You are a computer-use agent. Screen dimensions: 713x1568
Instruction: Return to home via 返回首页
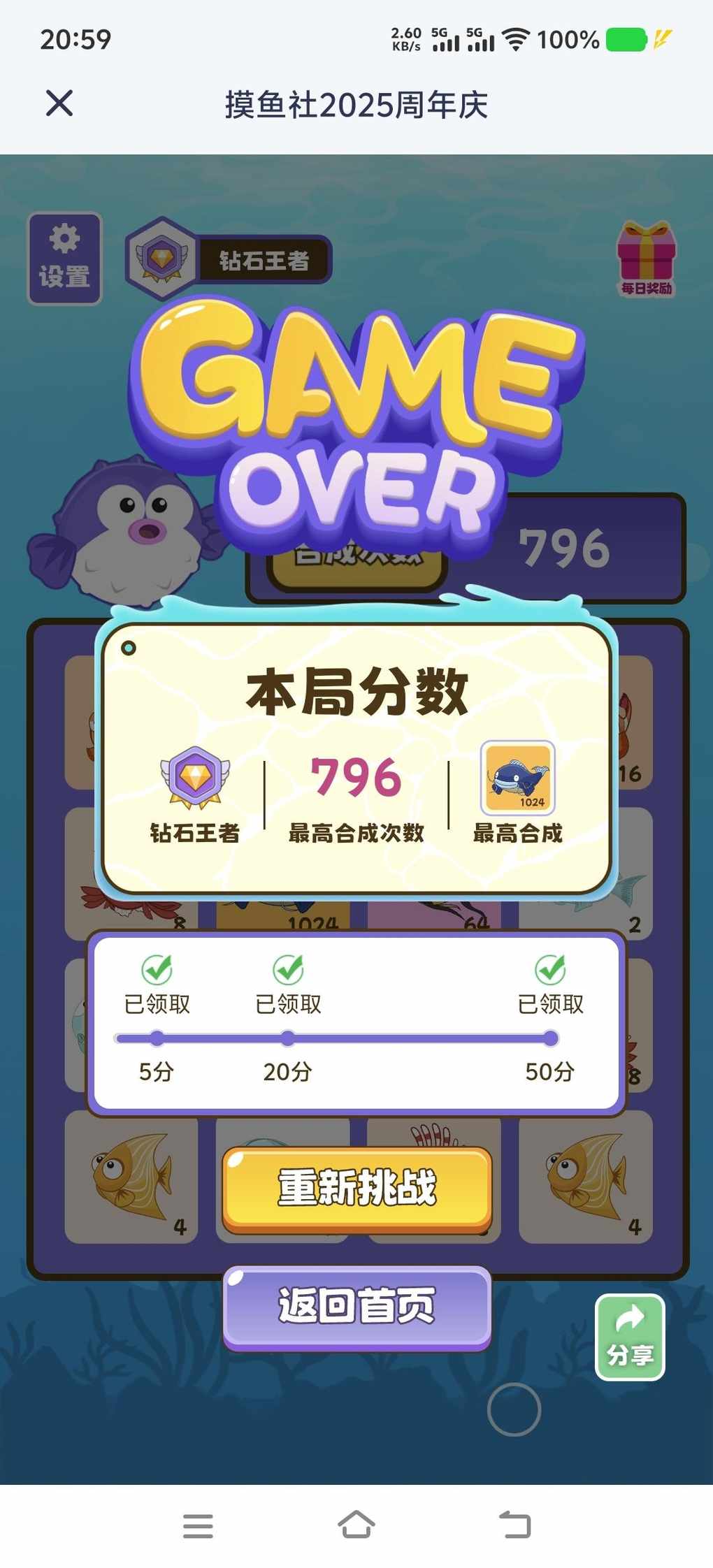click(357, 1306)
